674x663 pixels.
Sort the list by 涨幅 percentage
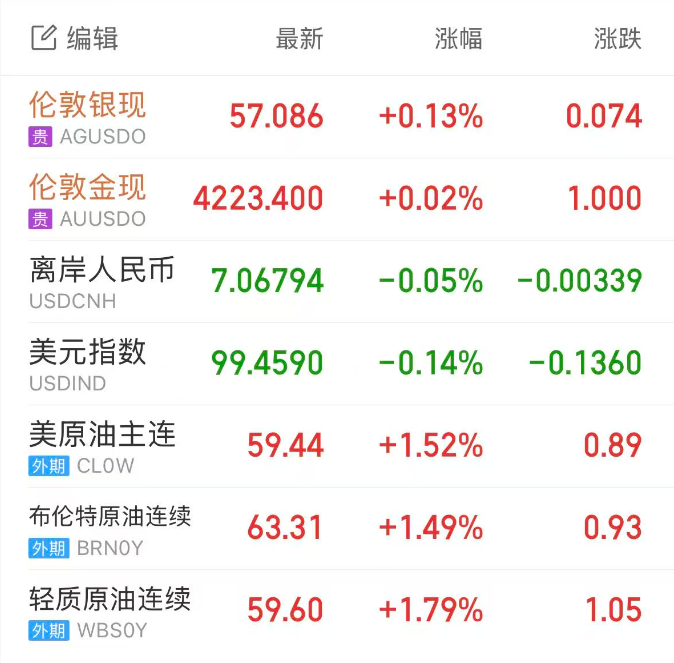[458, 39]
